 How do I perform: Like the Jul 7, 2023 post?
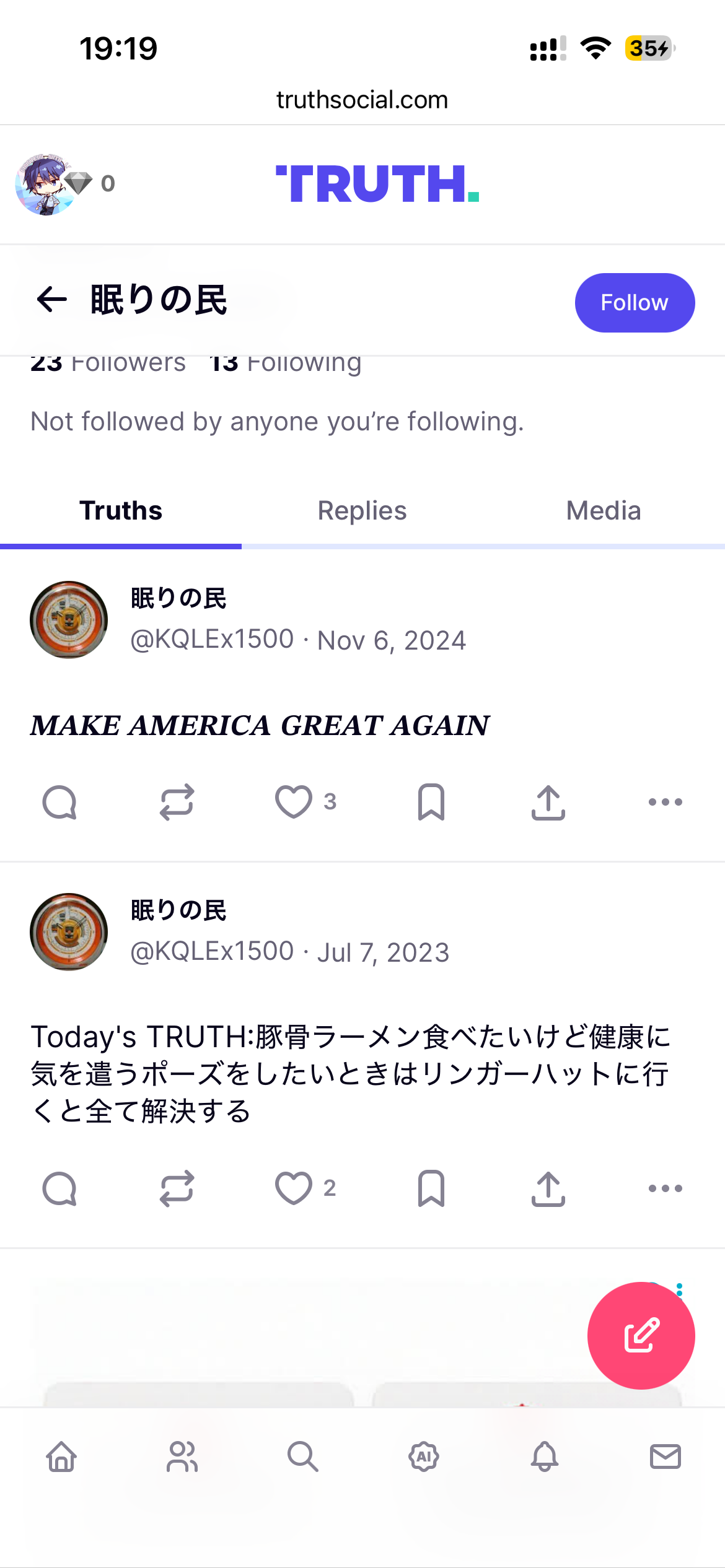pos(294,1188)
